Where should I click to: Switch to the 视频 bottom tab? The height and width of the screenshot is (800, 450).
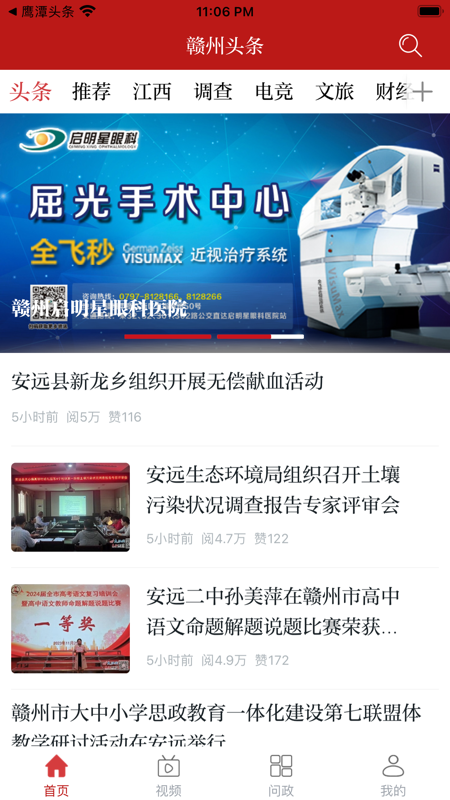168,776
